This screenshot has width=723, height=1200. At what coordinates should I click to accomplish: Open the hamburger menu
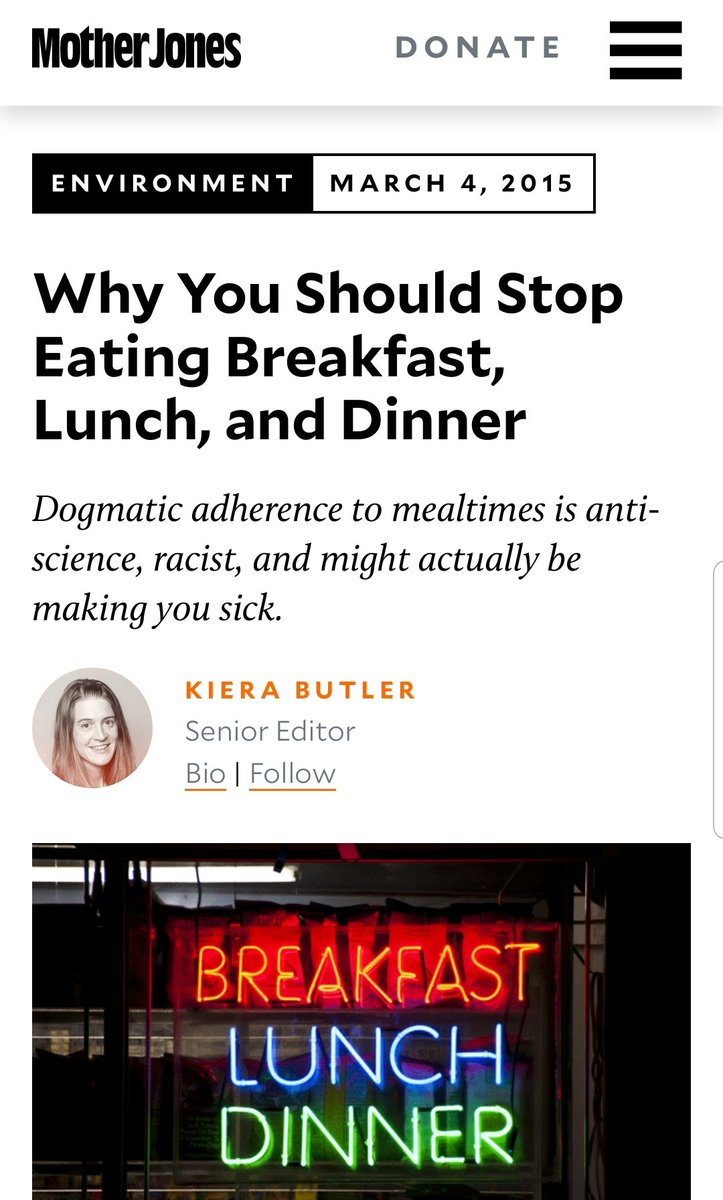[x=645, y=49]
